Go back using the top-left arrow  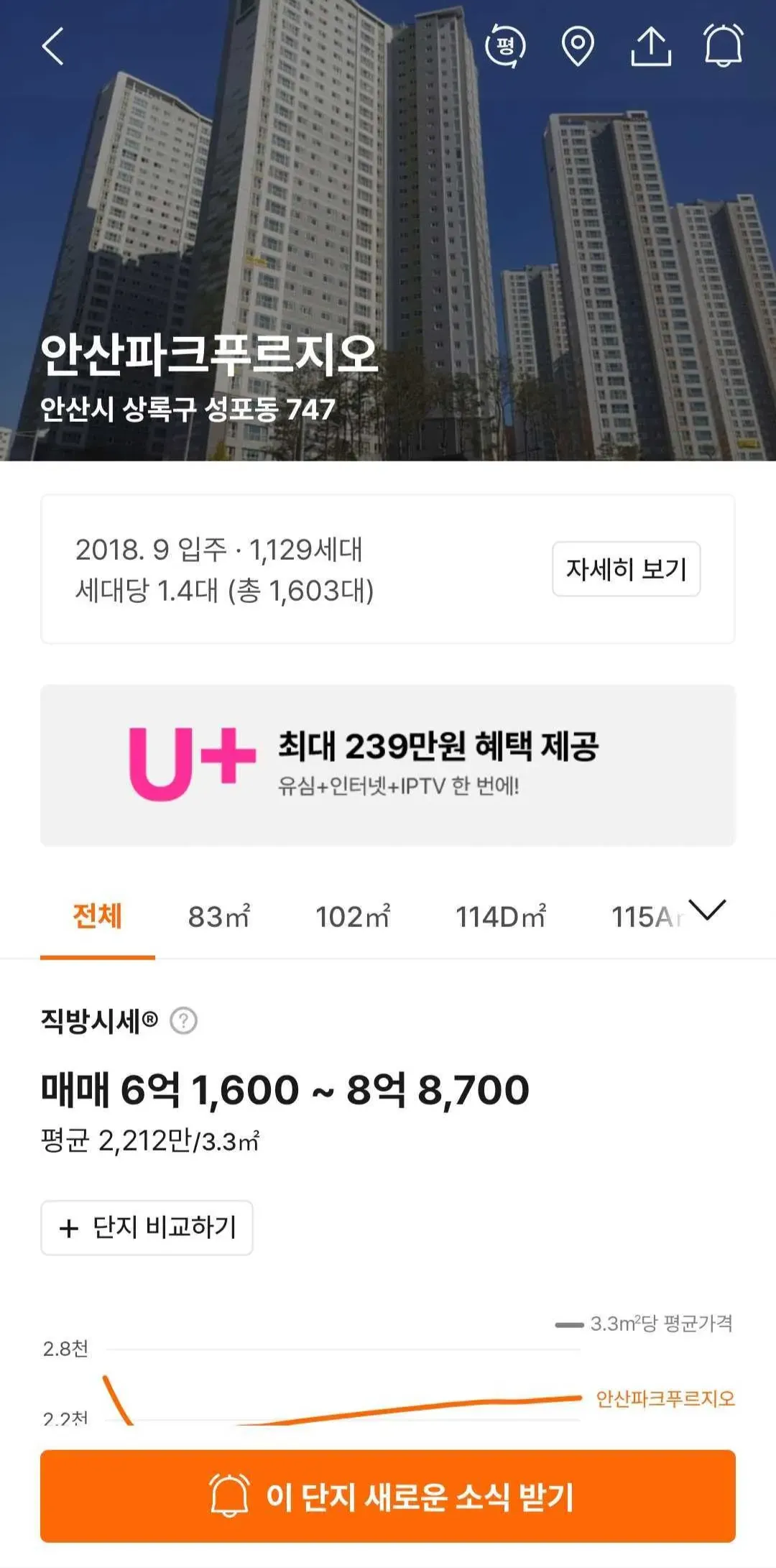(53, 47)
